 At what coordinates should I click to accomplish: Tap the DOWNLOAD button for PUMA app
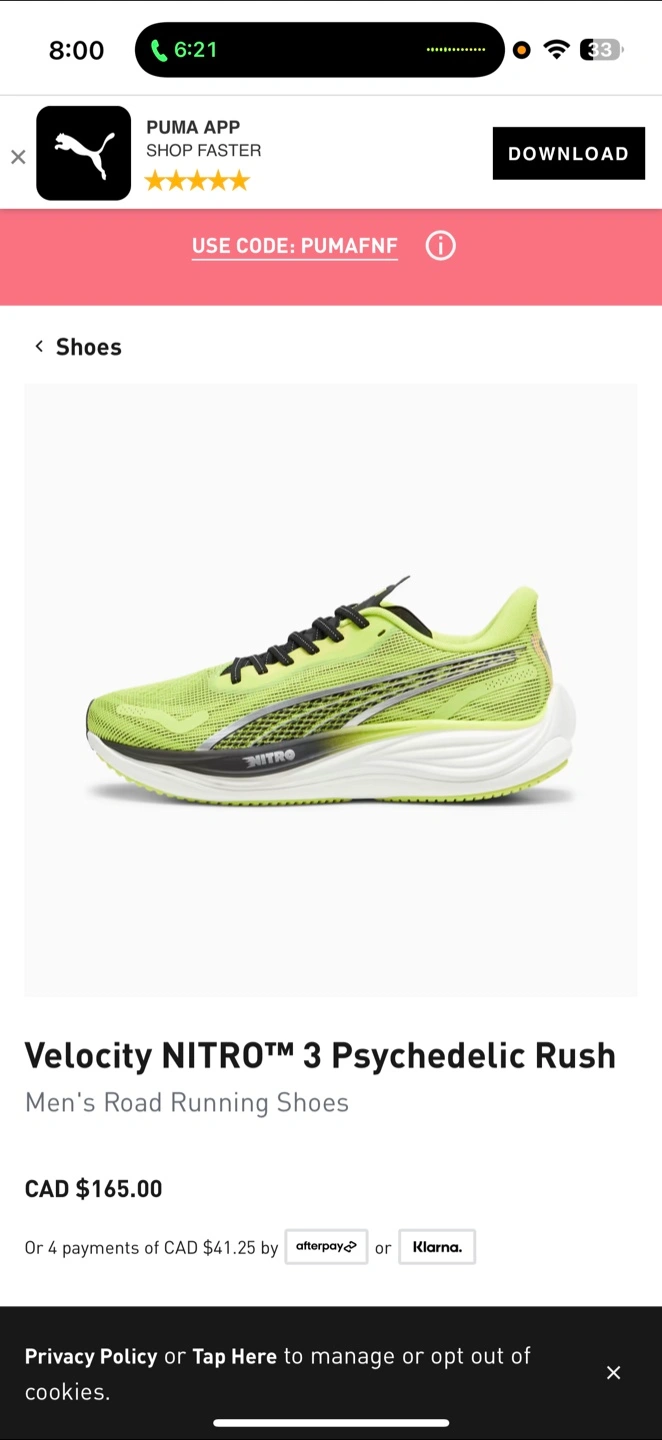568,153
